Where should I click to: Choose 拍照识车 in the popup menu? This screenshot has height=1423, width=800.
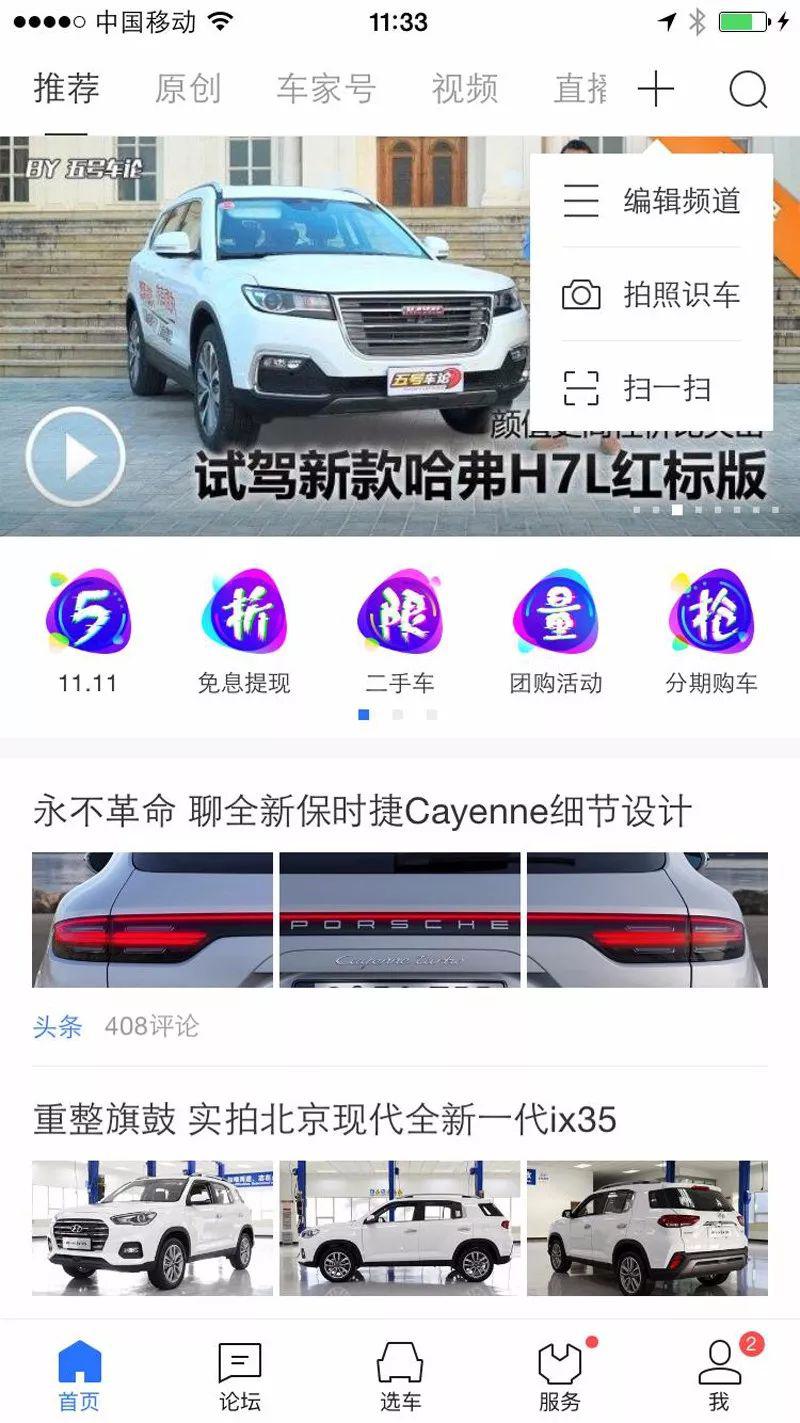(x=652, y=295)
